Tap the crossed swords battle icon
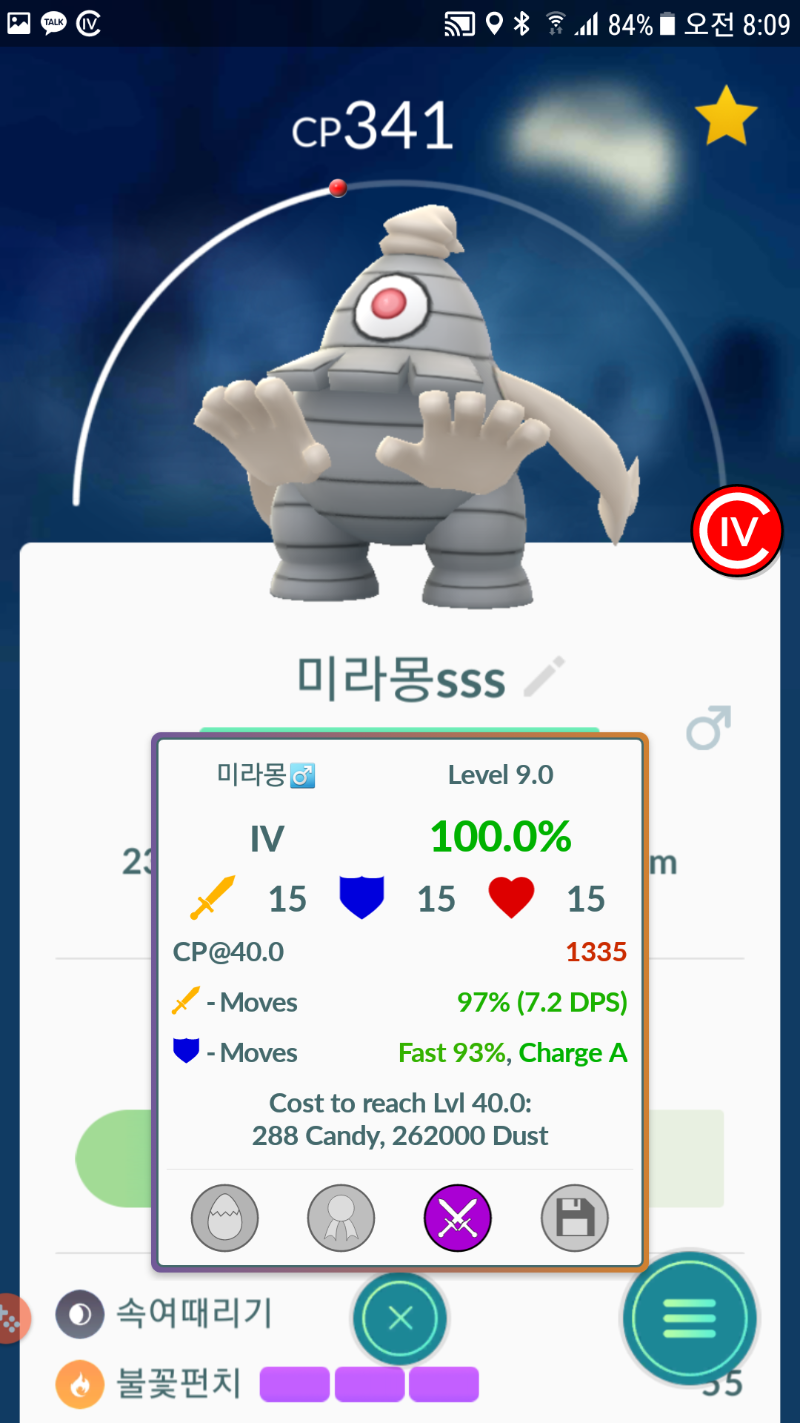 (458, 1218)
